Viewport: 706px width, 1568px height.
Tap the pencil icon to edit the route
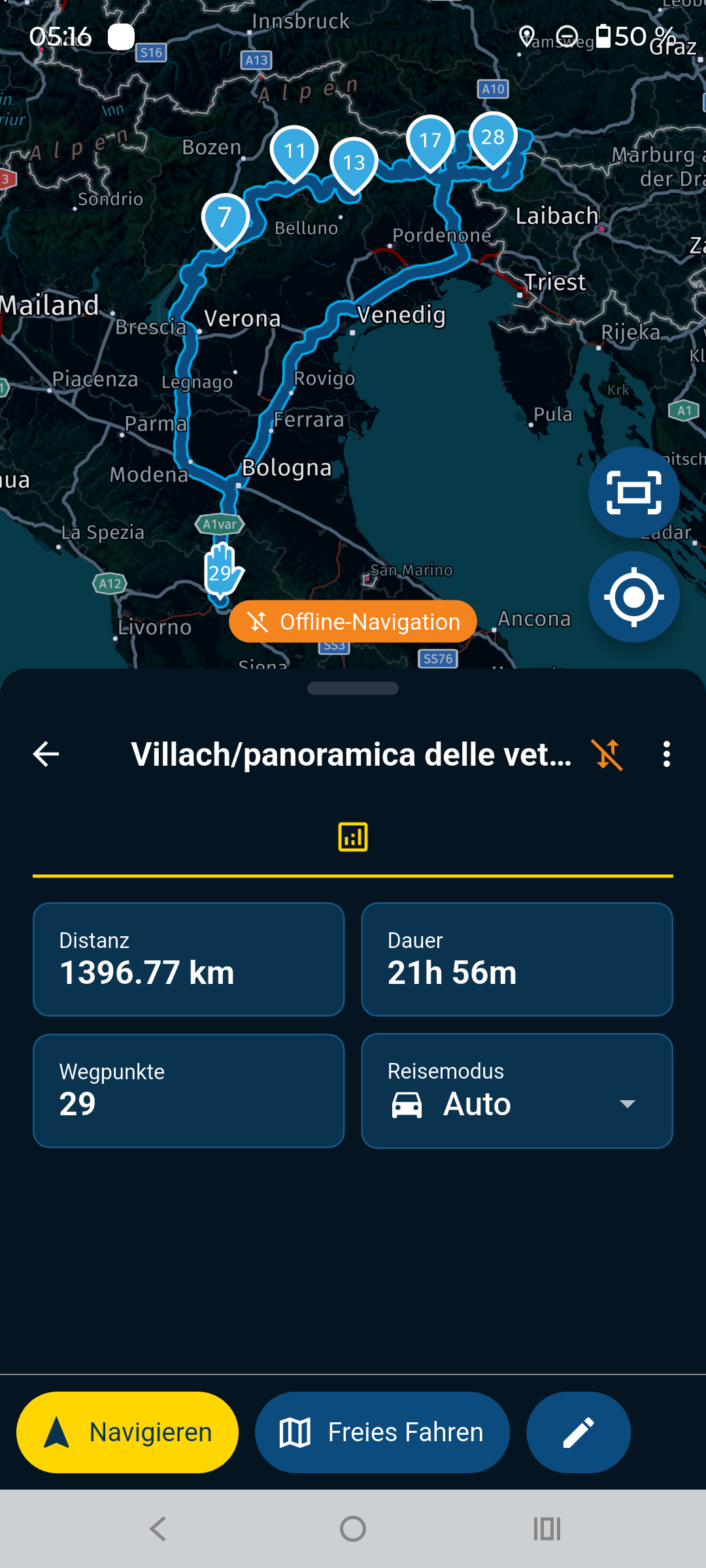(x=578, y=1431)
